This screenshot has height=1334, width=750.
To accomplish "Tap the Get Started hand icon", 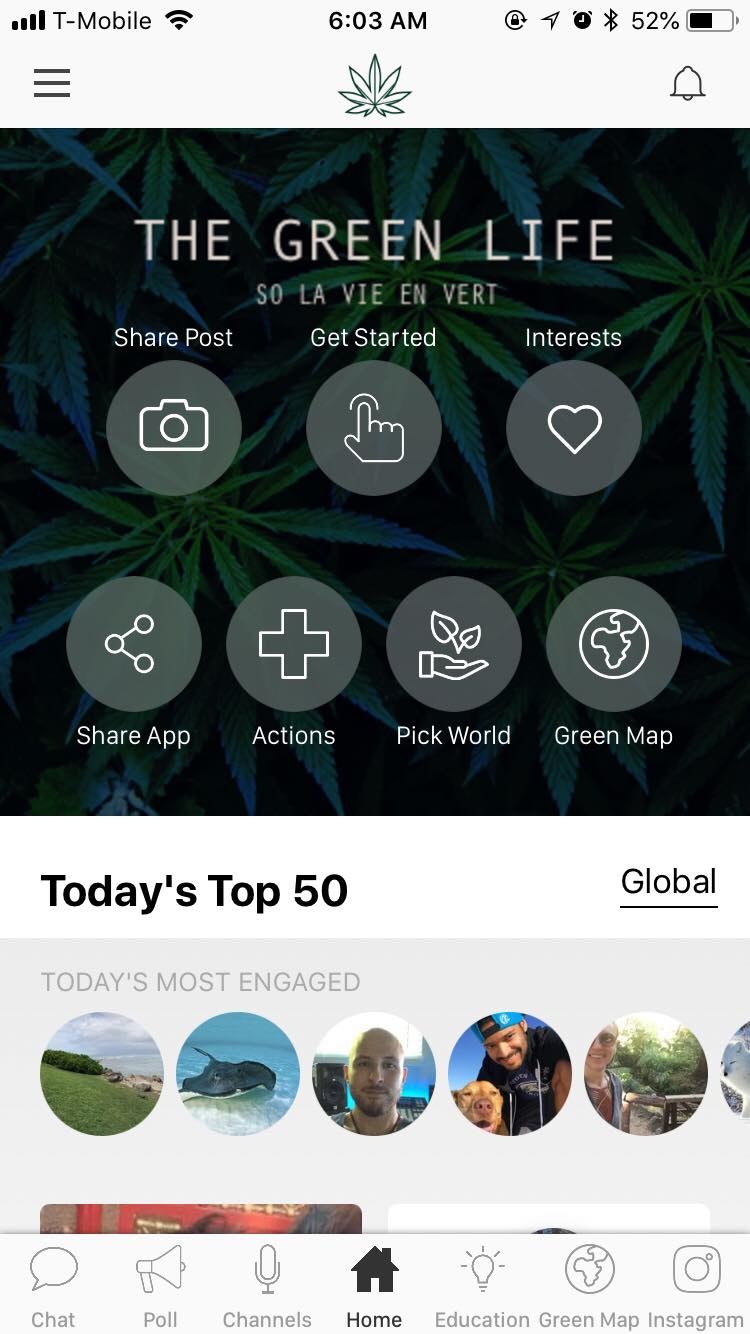I will pyautogui.click(x=374, y=427).
